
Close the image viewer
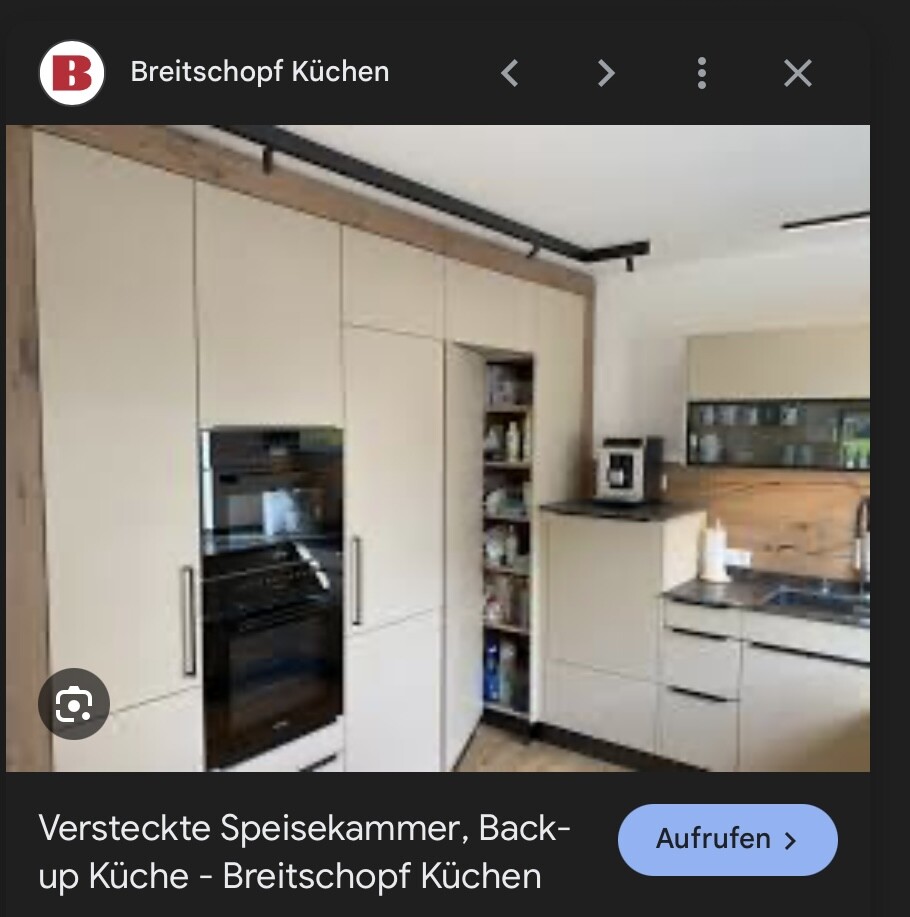click(x=797, y=73)
